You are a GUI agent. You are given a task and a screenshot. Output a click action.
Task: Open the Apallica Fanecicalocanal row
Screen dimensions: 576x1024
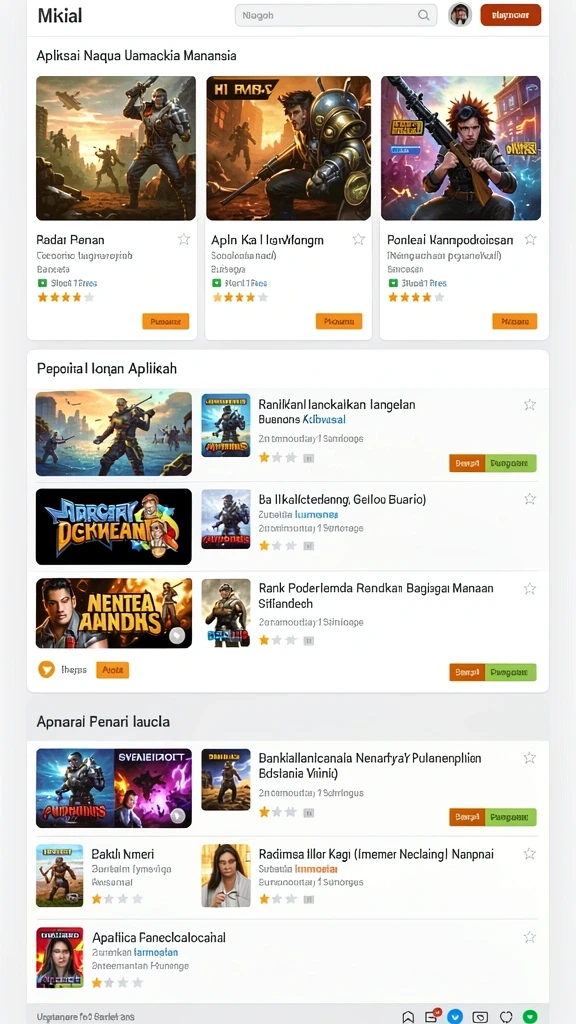tap(287, 957)
